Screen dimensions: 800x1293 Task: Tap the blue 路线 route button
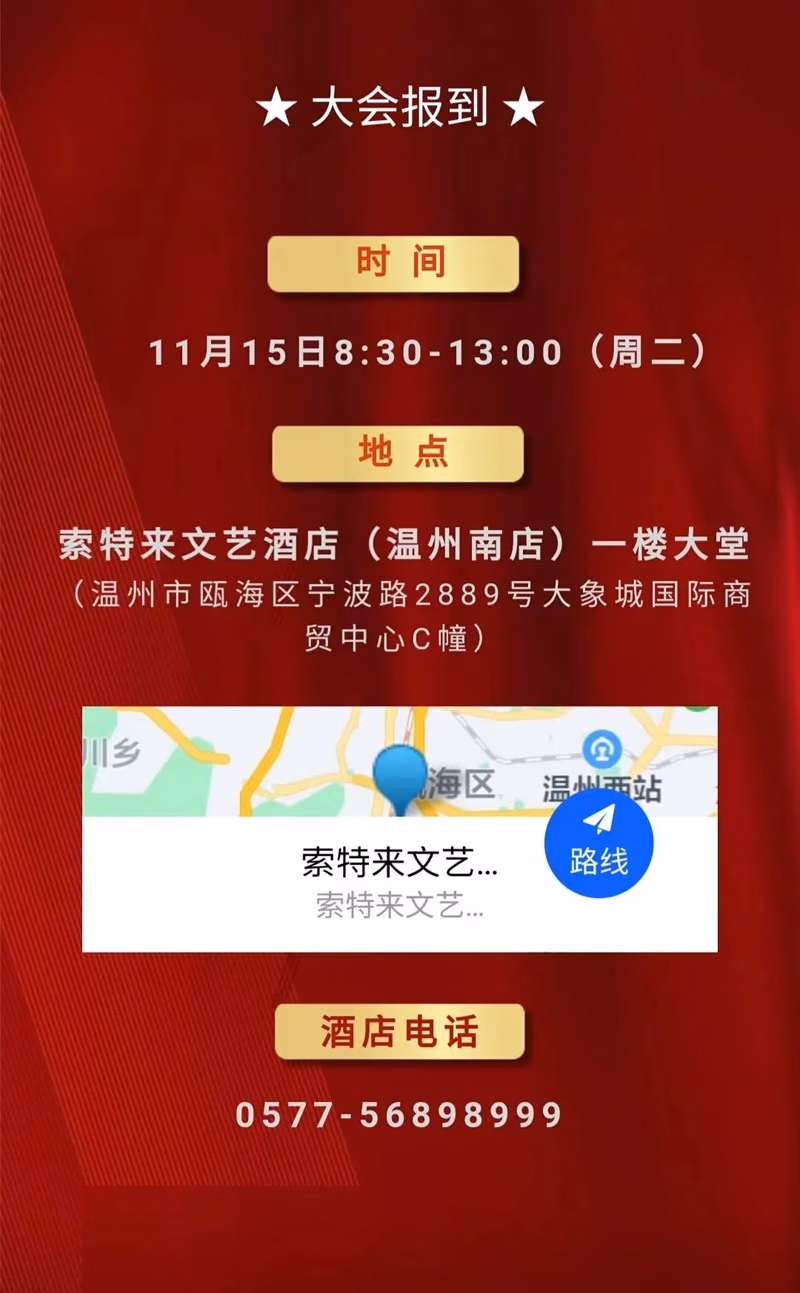[x=599, y=843]
